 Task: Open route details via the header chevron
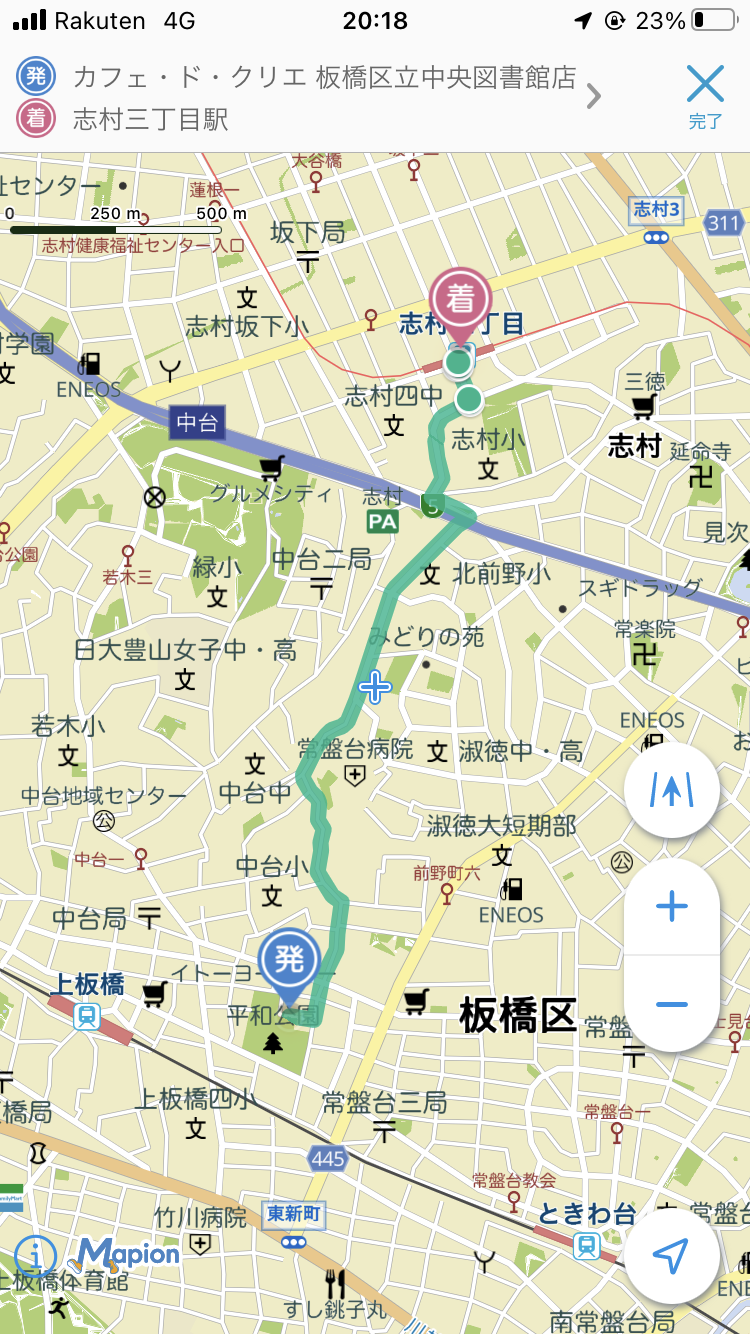click(594, 96)
